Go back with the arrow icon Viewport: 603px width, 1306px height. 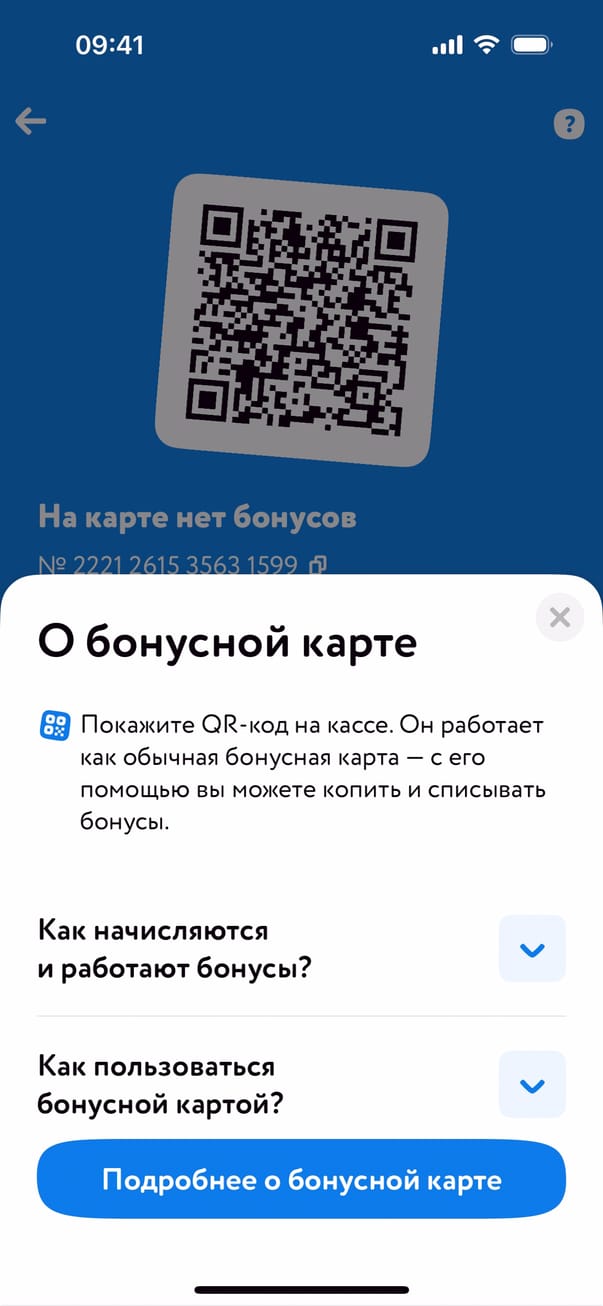[x=31, y=122]
